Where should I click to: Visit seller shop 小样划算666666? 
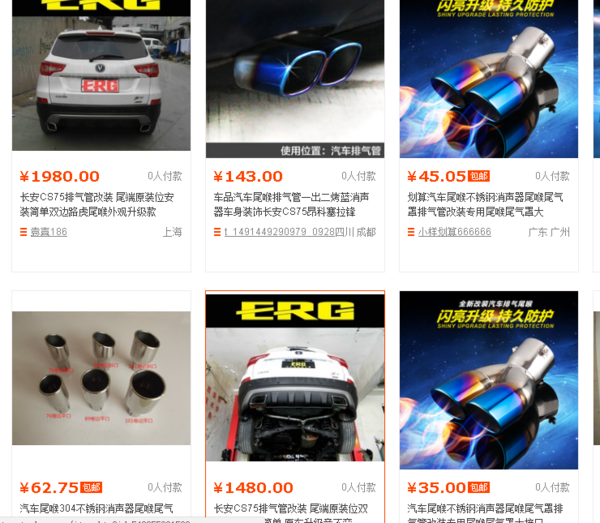(x=454, y=232)
